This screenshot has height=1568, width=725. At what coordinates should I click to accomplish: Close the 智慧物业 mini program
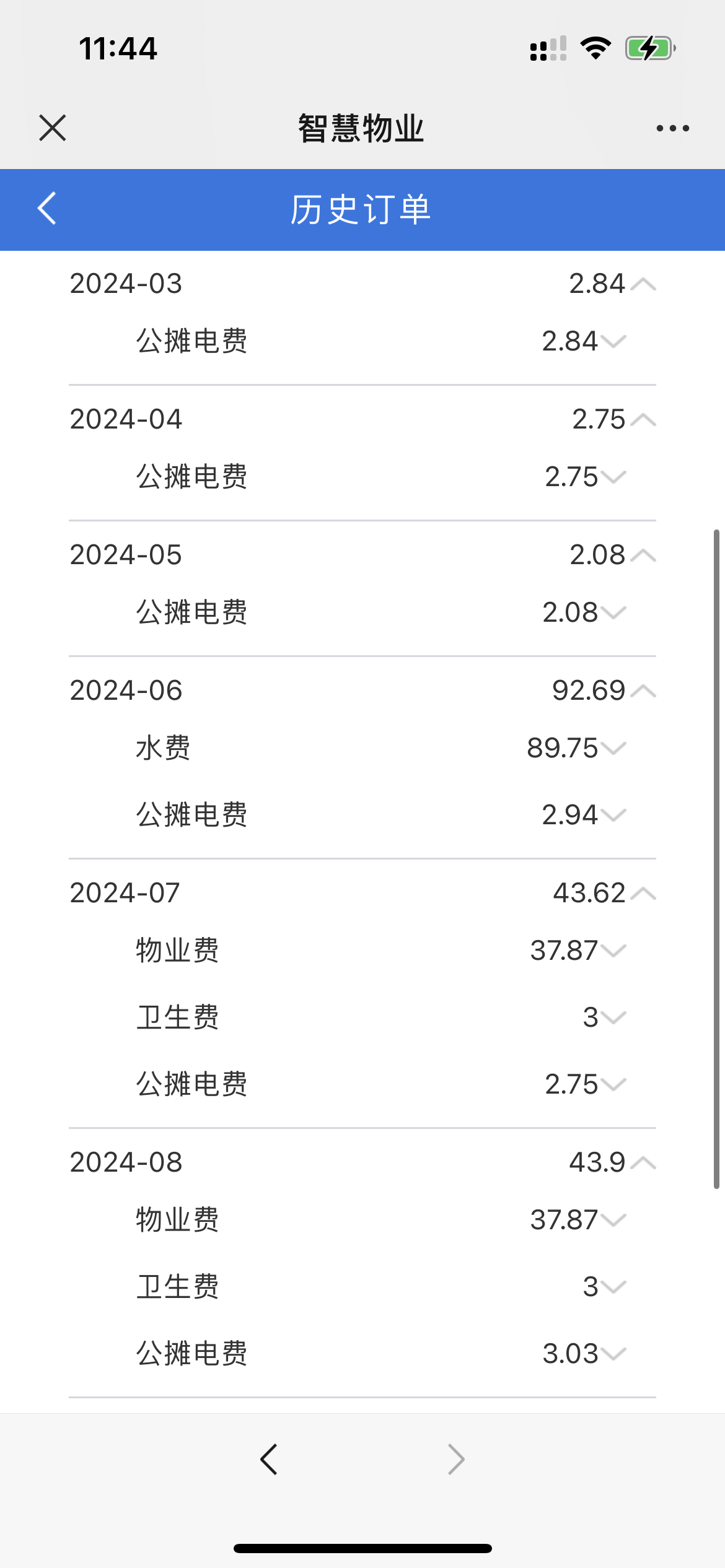point(53,128)
